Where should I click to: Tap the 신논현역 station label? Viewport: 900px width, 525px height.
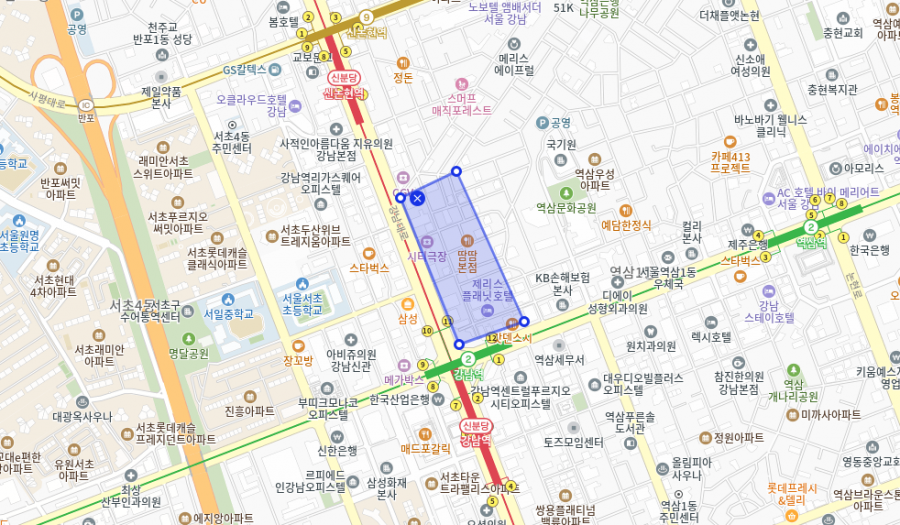pyautogui.click(x=346, y=78)
